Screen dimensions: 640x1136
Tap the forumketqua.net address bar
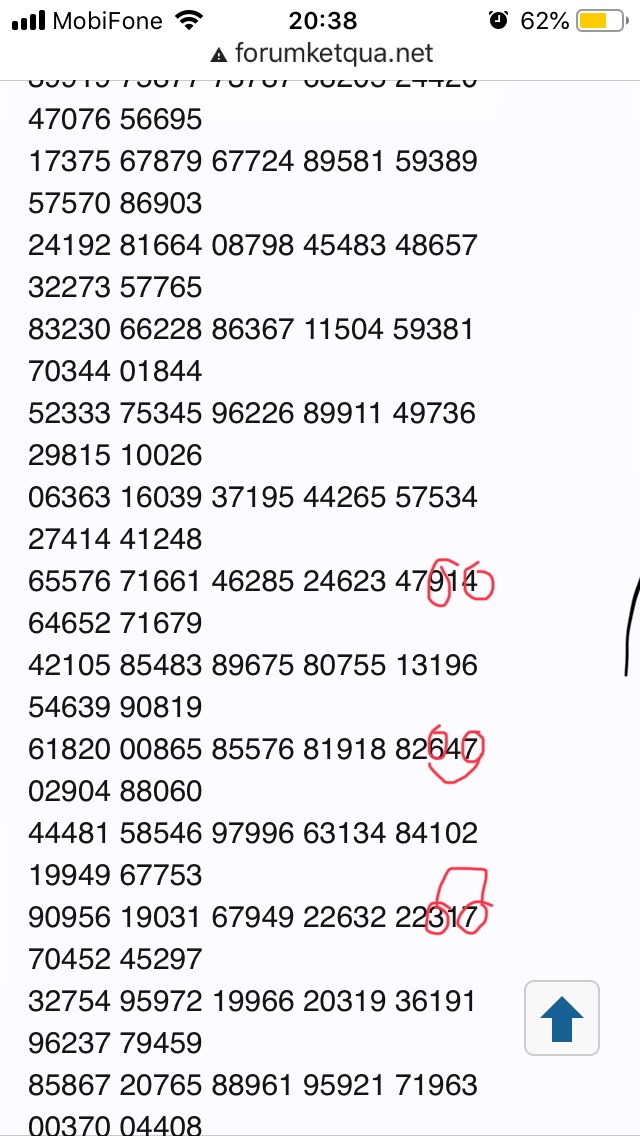[x=320, y=54]
